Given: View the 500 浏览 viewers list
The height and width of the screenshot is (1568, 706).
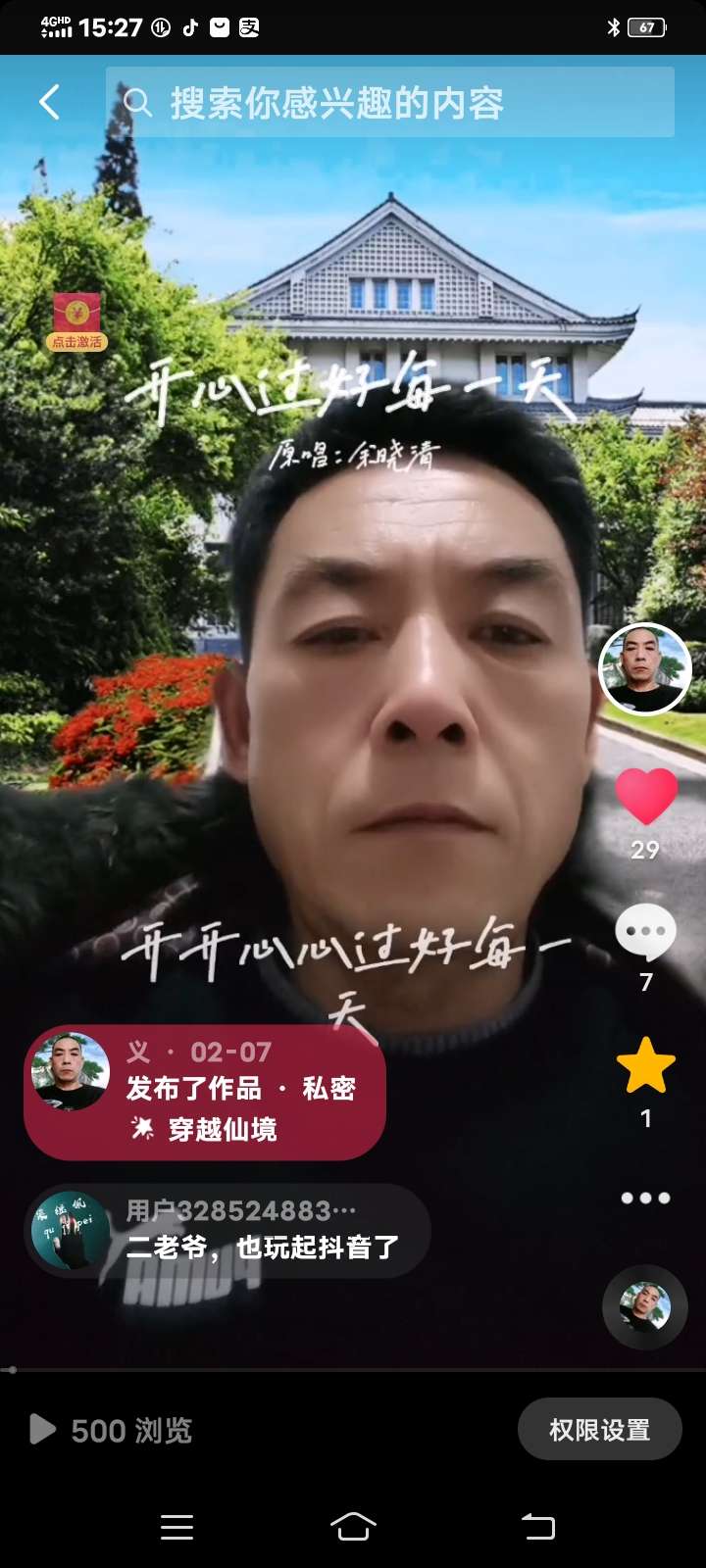Looking at the screenshot, I should tap(112, 1430).
